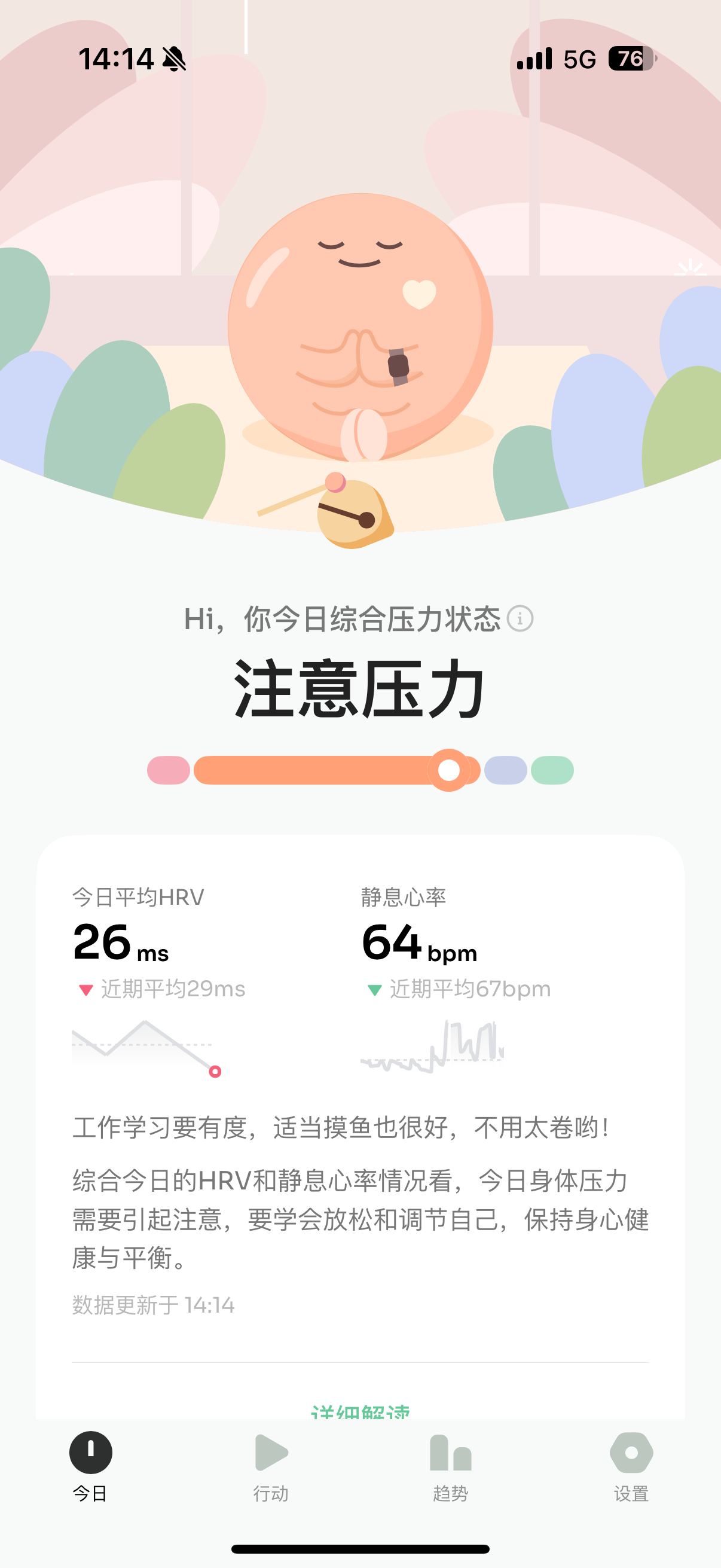Open the 设置 tab
Viewport: 721px width, 1568px height.
631,1467
